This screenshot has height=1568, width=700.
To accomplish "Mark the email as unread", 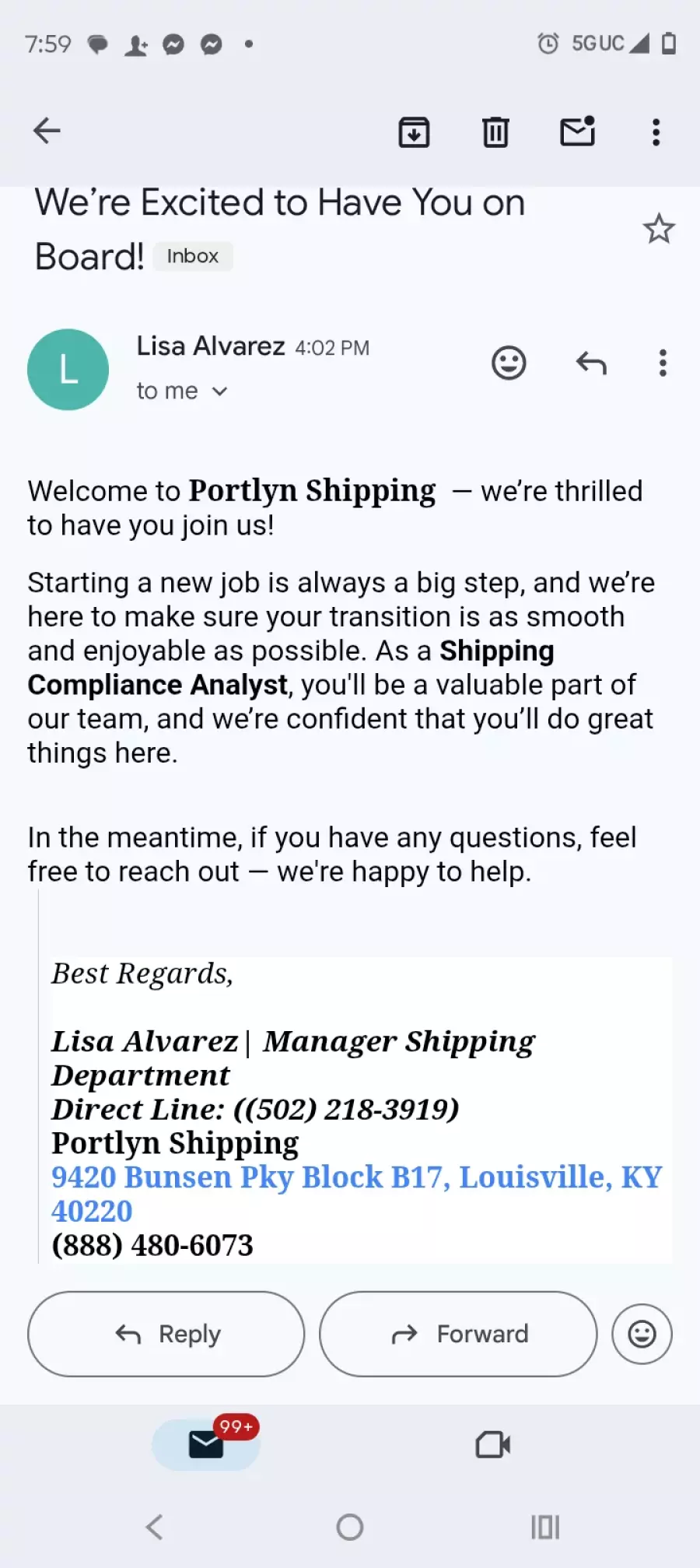I will click(577, 132).
